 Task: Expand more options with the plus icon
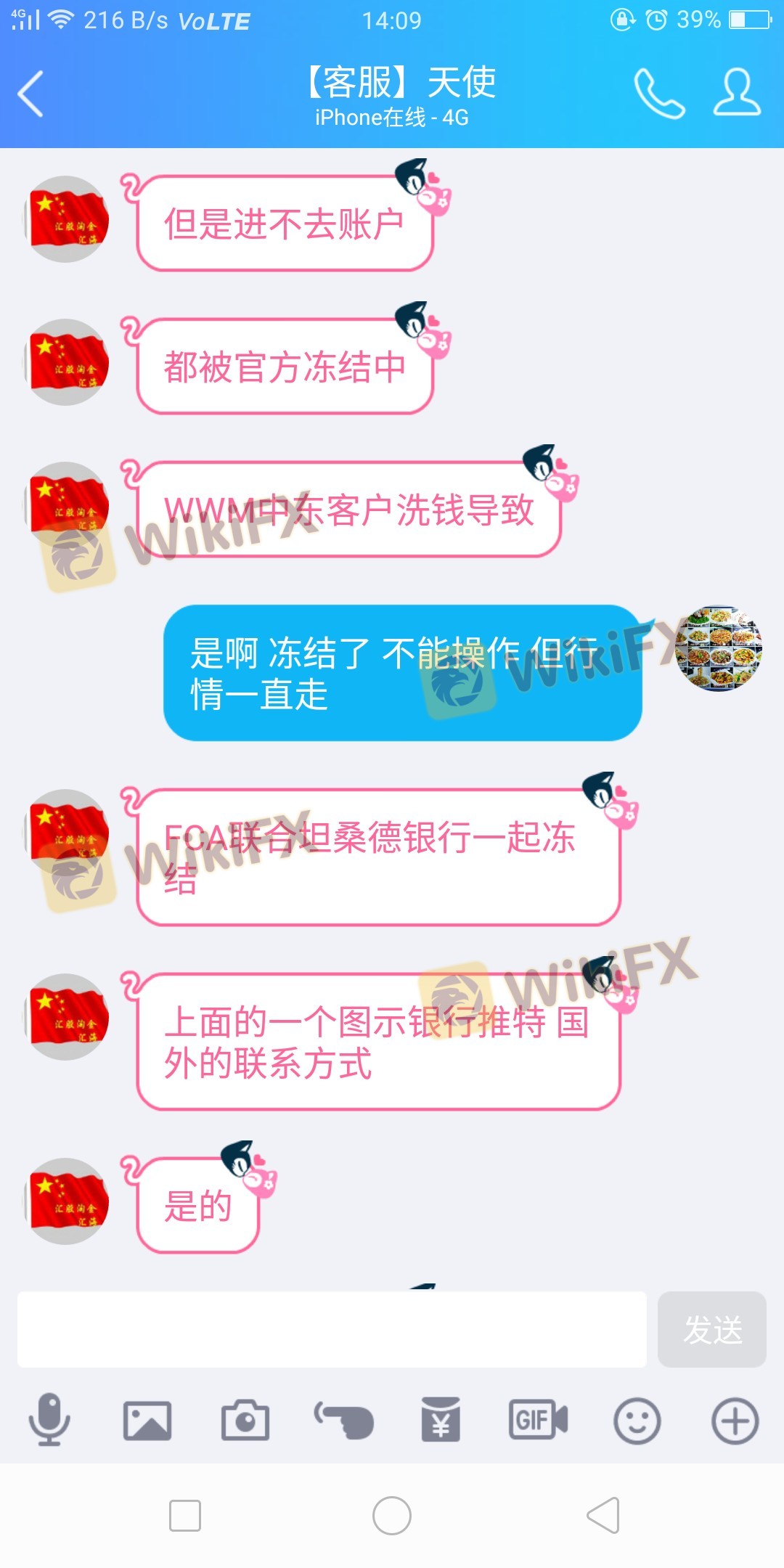pyautogui.click(x=735, y=1421)
